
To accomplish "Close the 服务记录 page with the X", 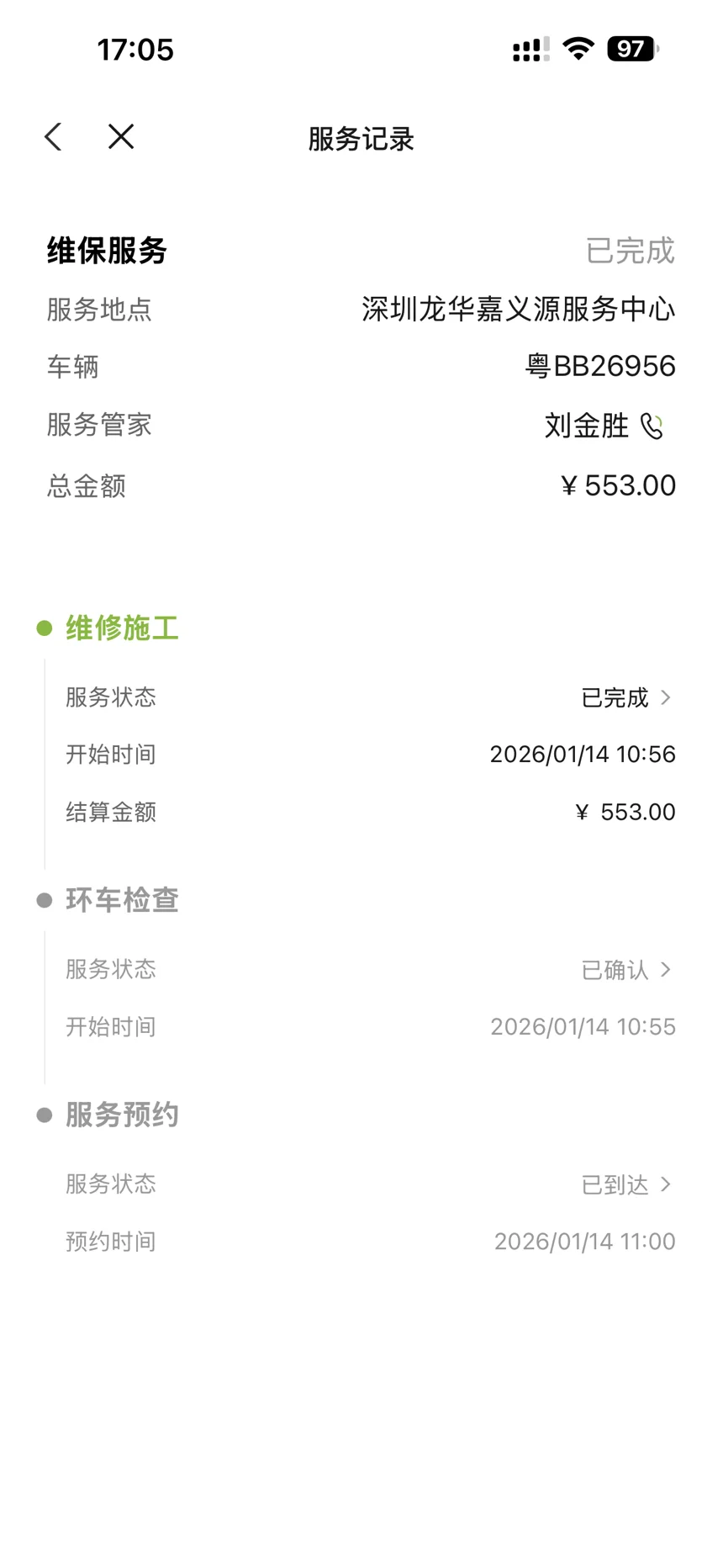I will click(x=121, y=137).
